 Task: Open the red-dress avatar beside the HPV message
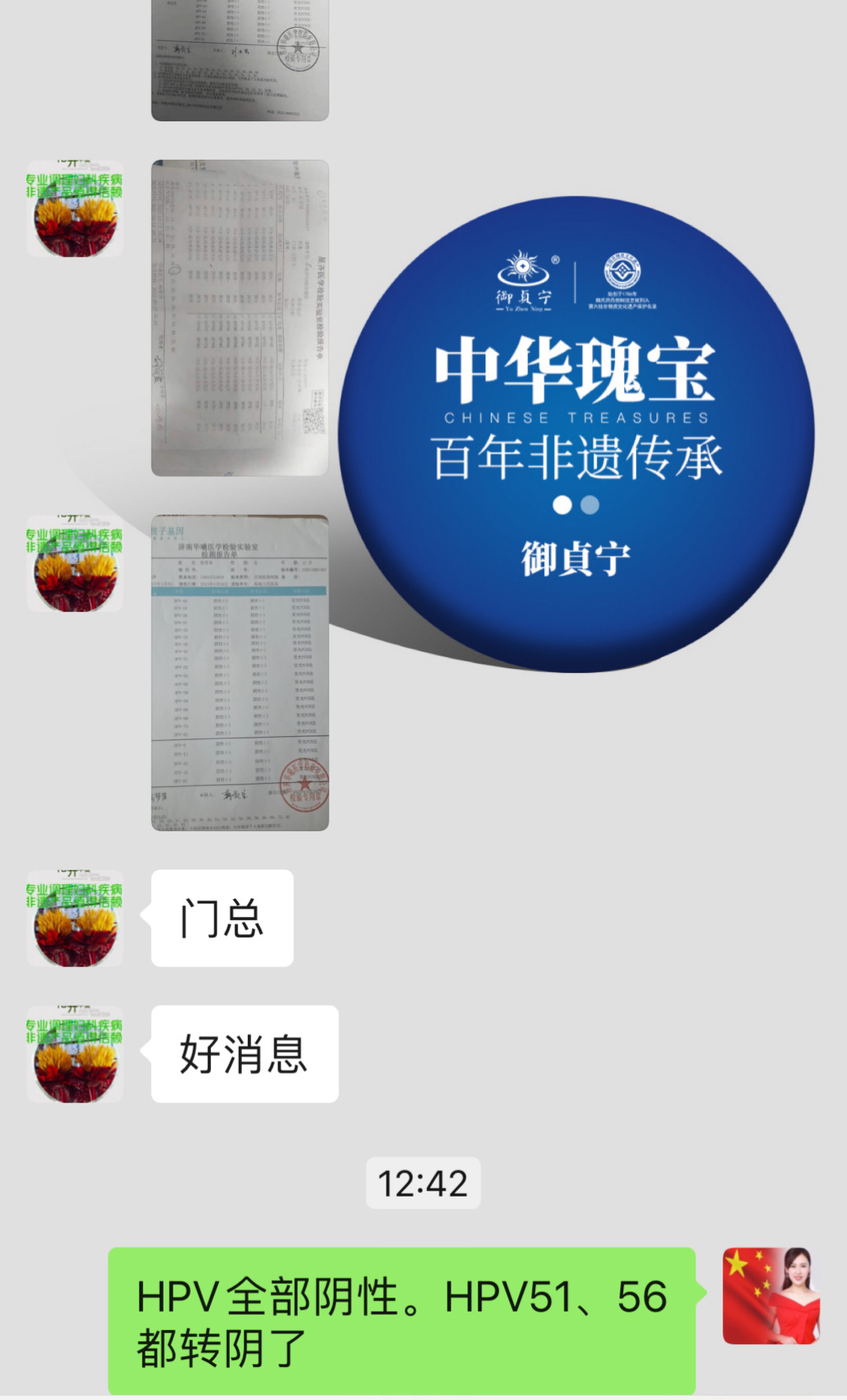pos(771,1296)
